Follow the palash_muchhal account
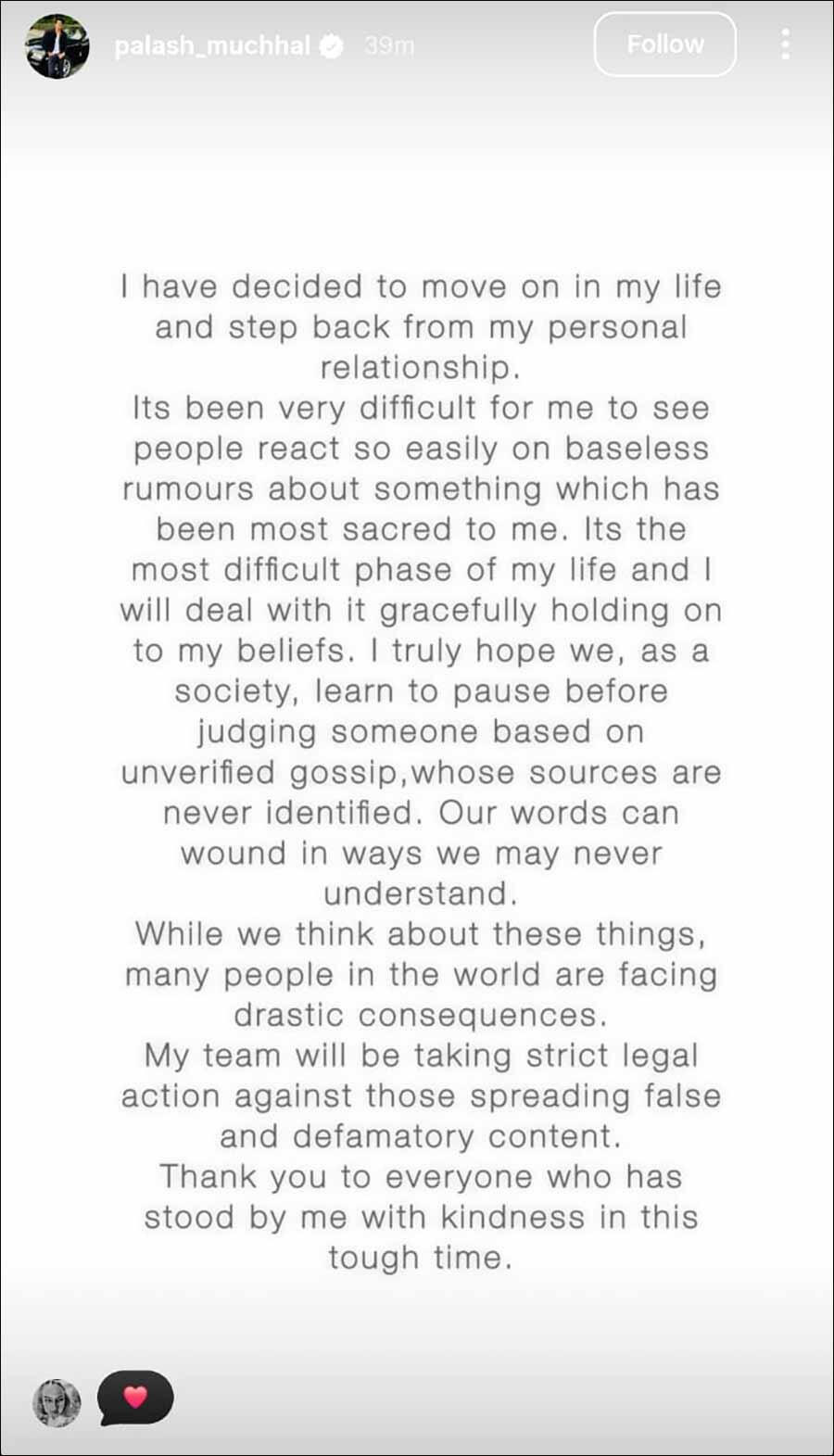Viewport: 834px width, 1456px height. point(664,44)
